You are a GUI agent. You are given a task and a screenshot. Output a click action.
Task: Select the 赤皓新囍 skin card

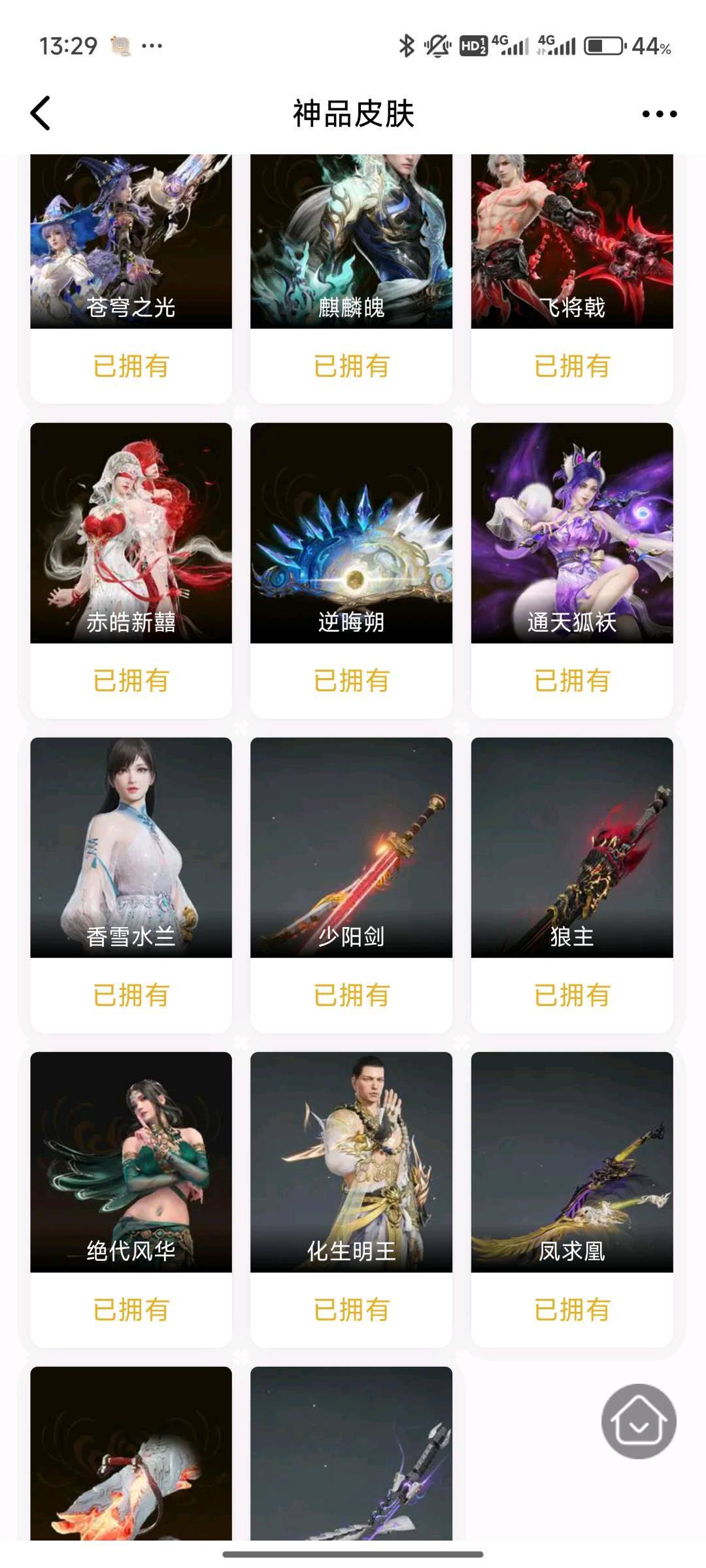point(131,532)
